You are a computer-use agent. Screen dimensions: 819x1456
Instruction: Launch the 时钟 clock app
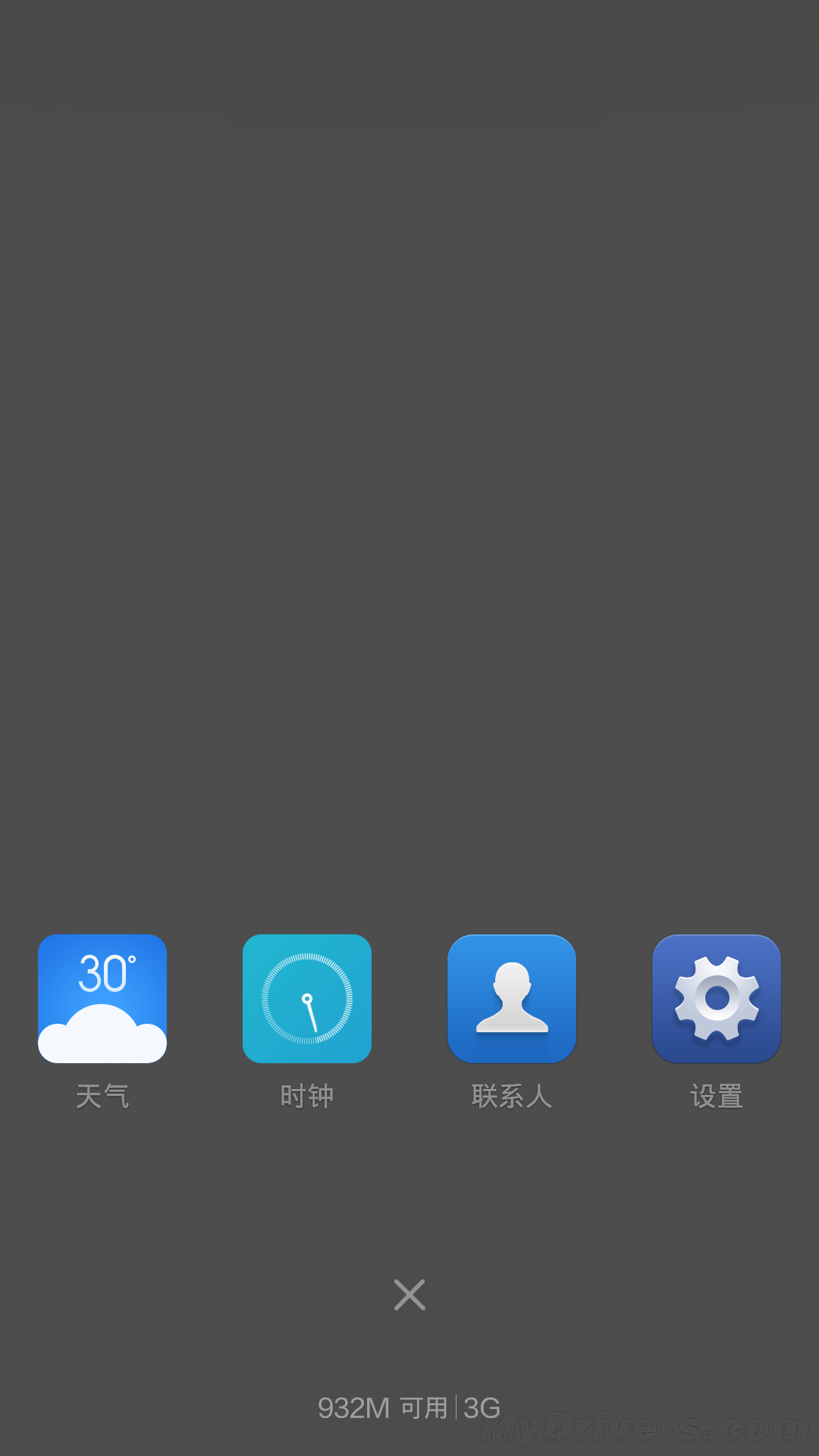point(307,999)
